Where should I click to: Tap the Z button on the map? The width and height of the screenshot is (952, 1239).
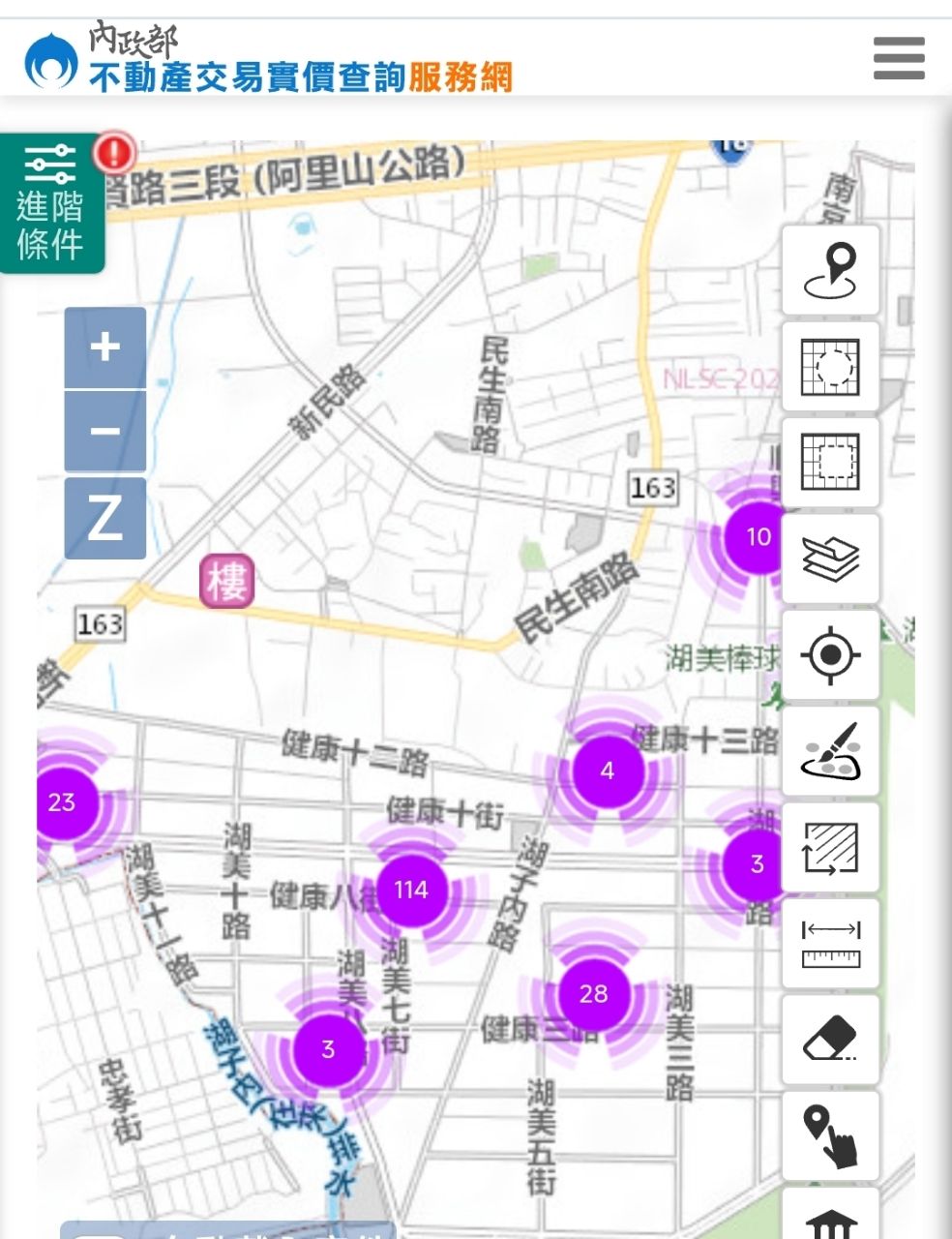coord(105,518)
